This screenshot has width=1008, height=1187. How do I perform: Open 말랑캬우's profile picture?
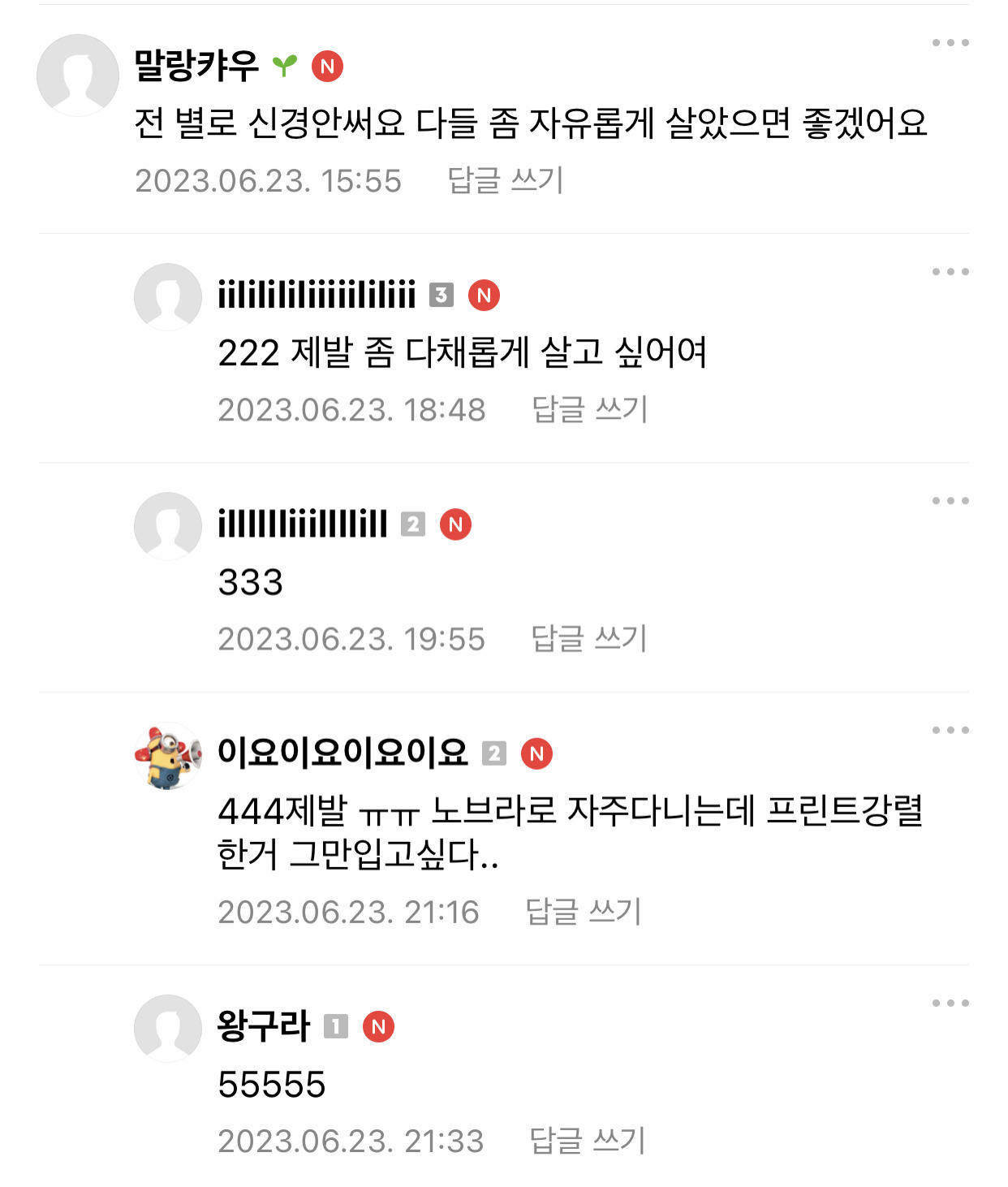coord(78,75)
